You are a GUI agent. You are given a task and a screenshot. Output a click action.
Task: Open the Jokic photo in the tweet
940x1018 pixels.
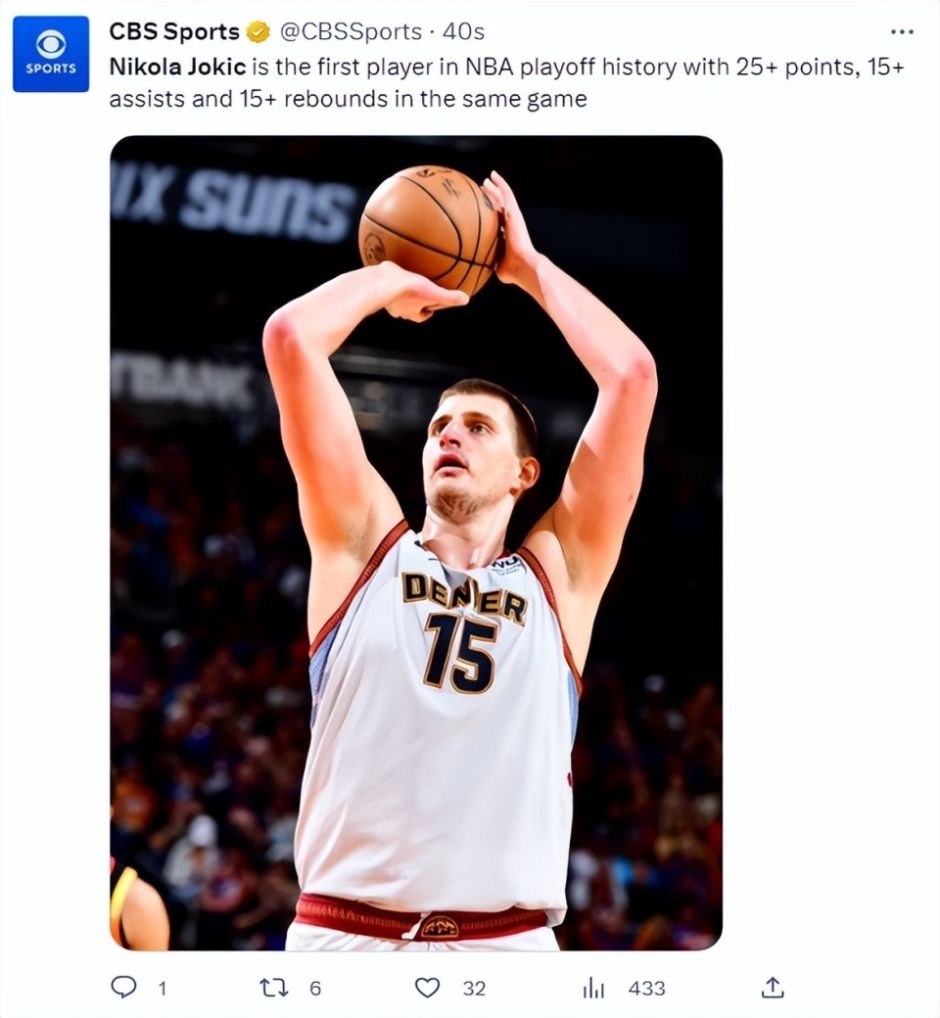click(415, 543)
